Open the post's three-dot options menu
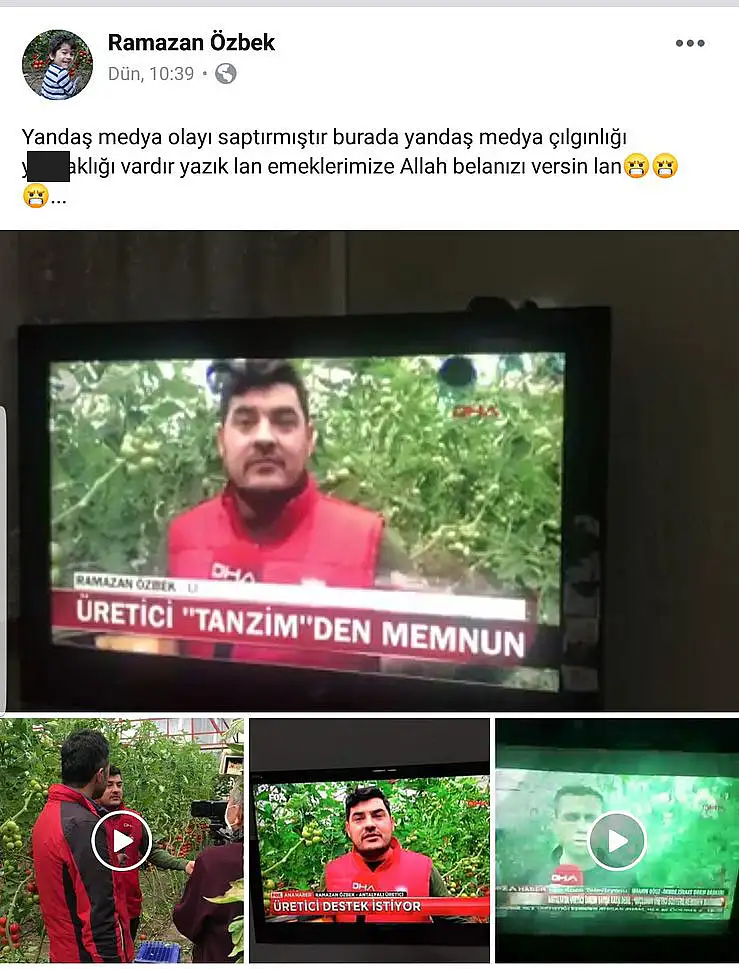The image size is (739, 969). [690, 43]
